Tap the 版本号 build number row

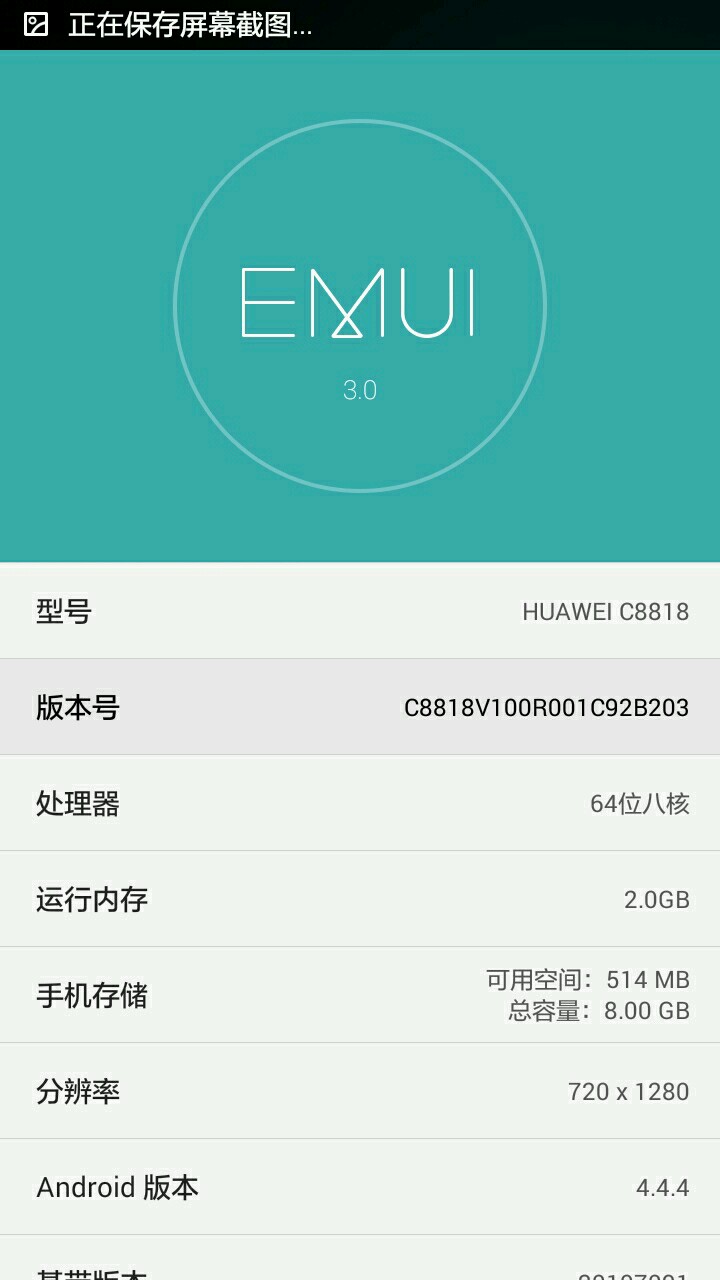tap(360, 707)
